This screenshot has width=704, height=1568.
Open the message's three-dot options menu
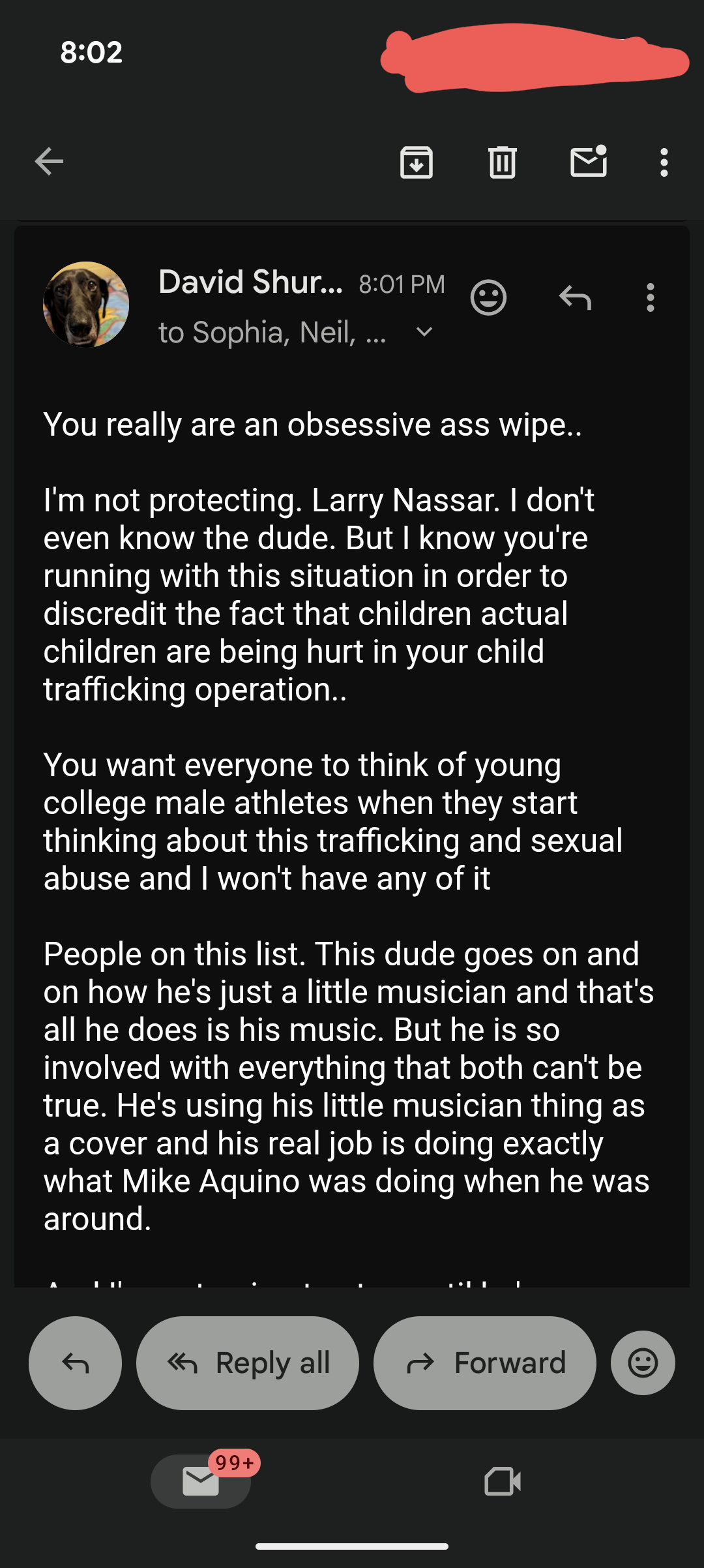tap(650, 298)
